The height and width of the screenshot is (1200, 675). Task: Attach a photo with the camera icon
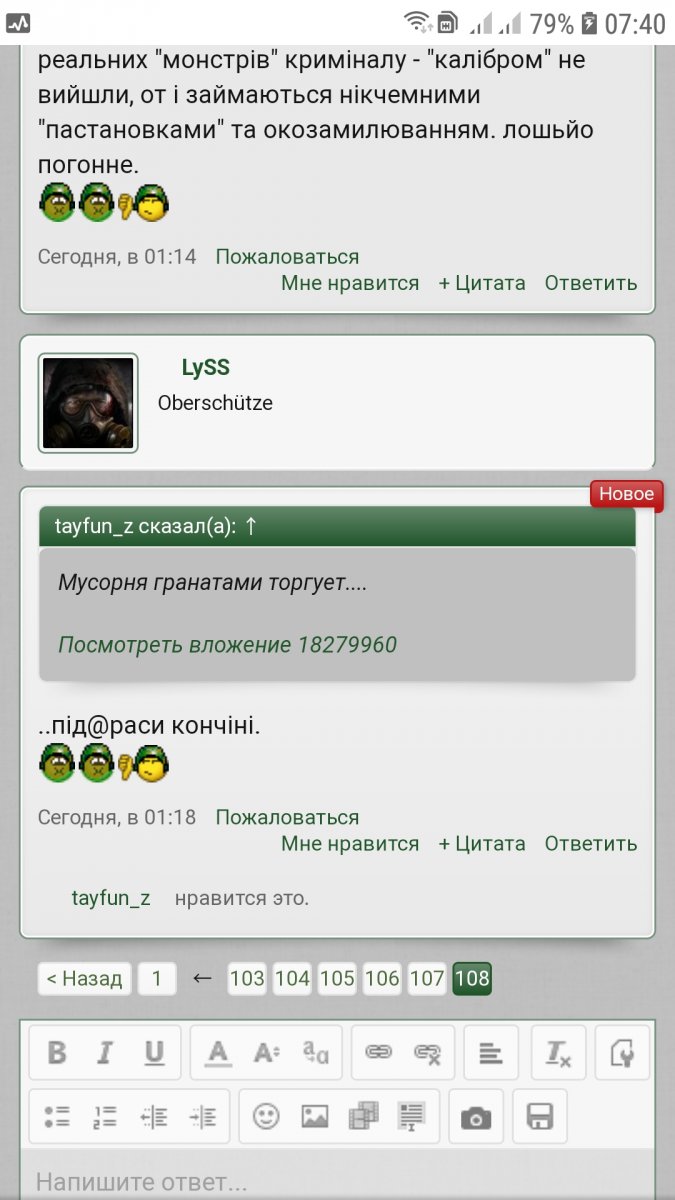476,1116
